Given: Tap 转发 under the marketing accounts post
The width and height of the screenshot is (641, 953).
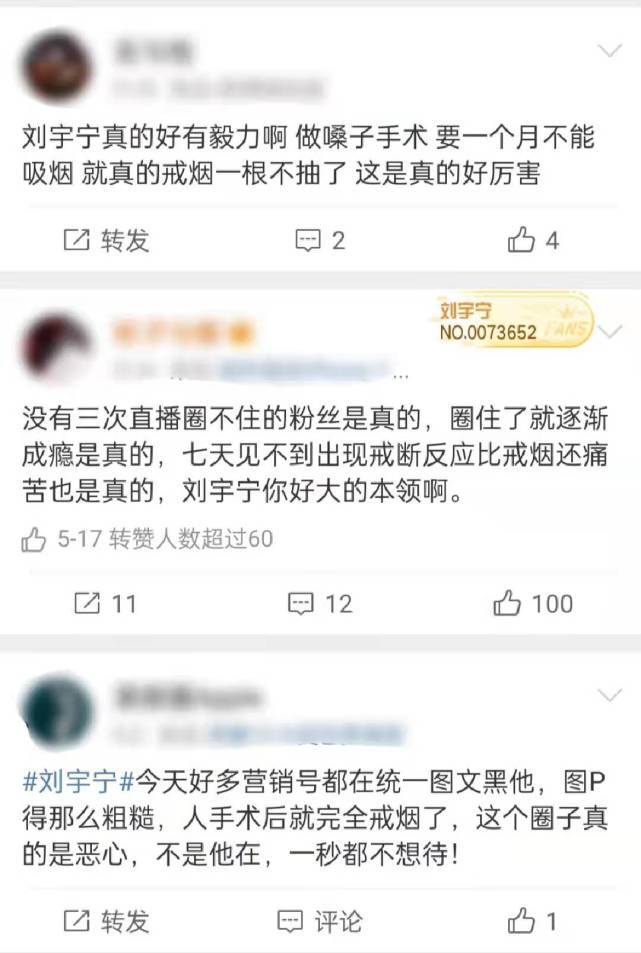Looking at the screenshot, I should [105, 919].
